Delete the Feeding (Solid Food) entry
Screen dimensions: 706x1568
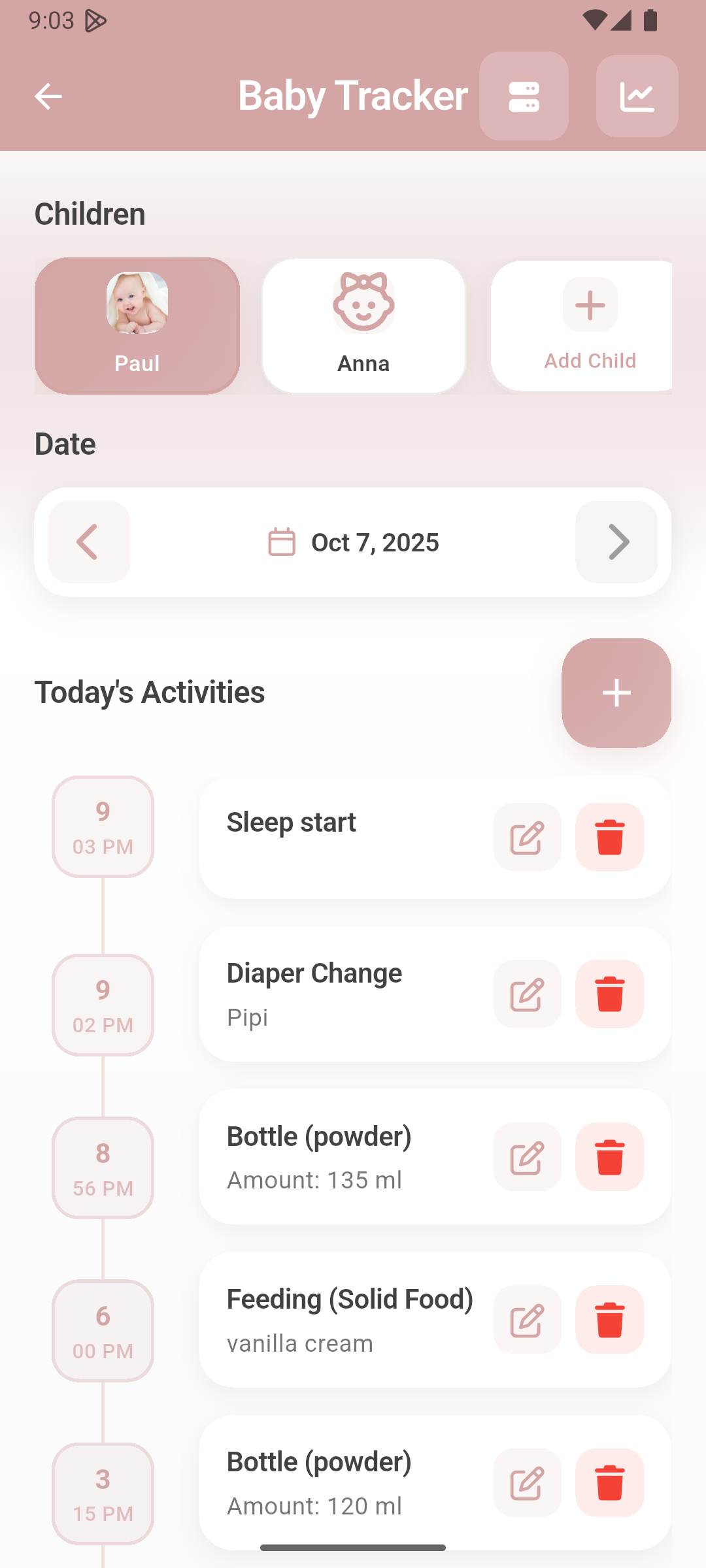coord(609,1320)
